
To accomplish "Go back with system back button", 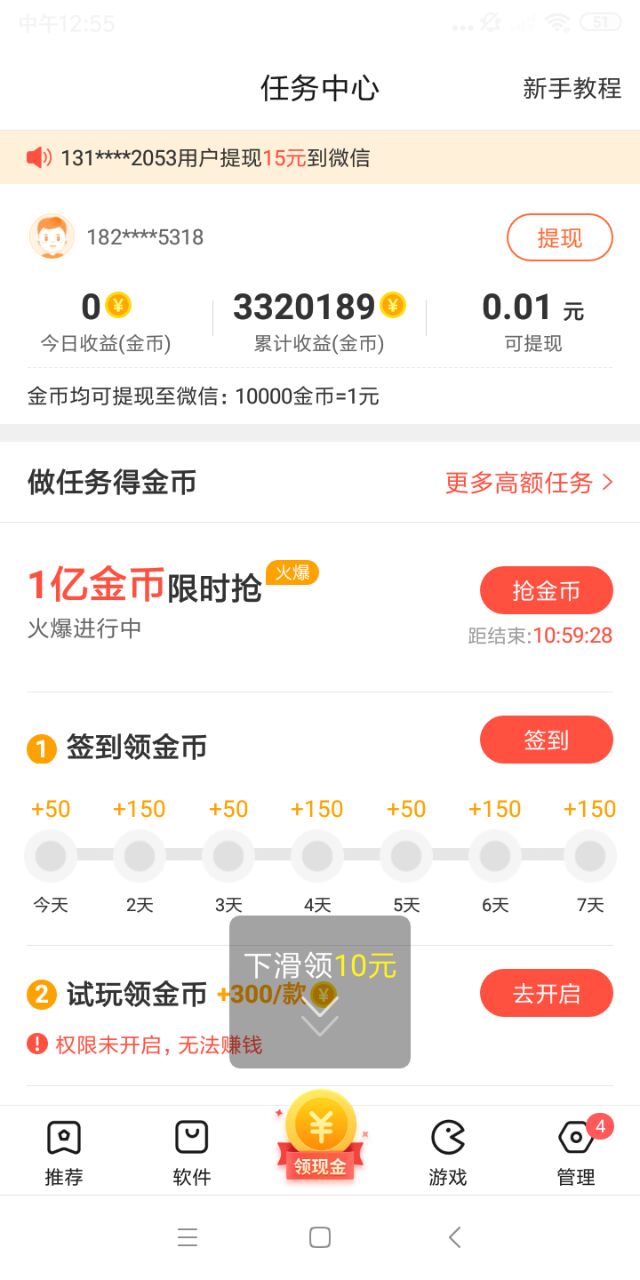I will tap(454, 1237).
